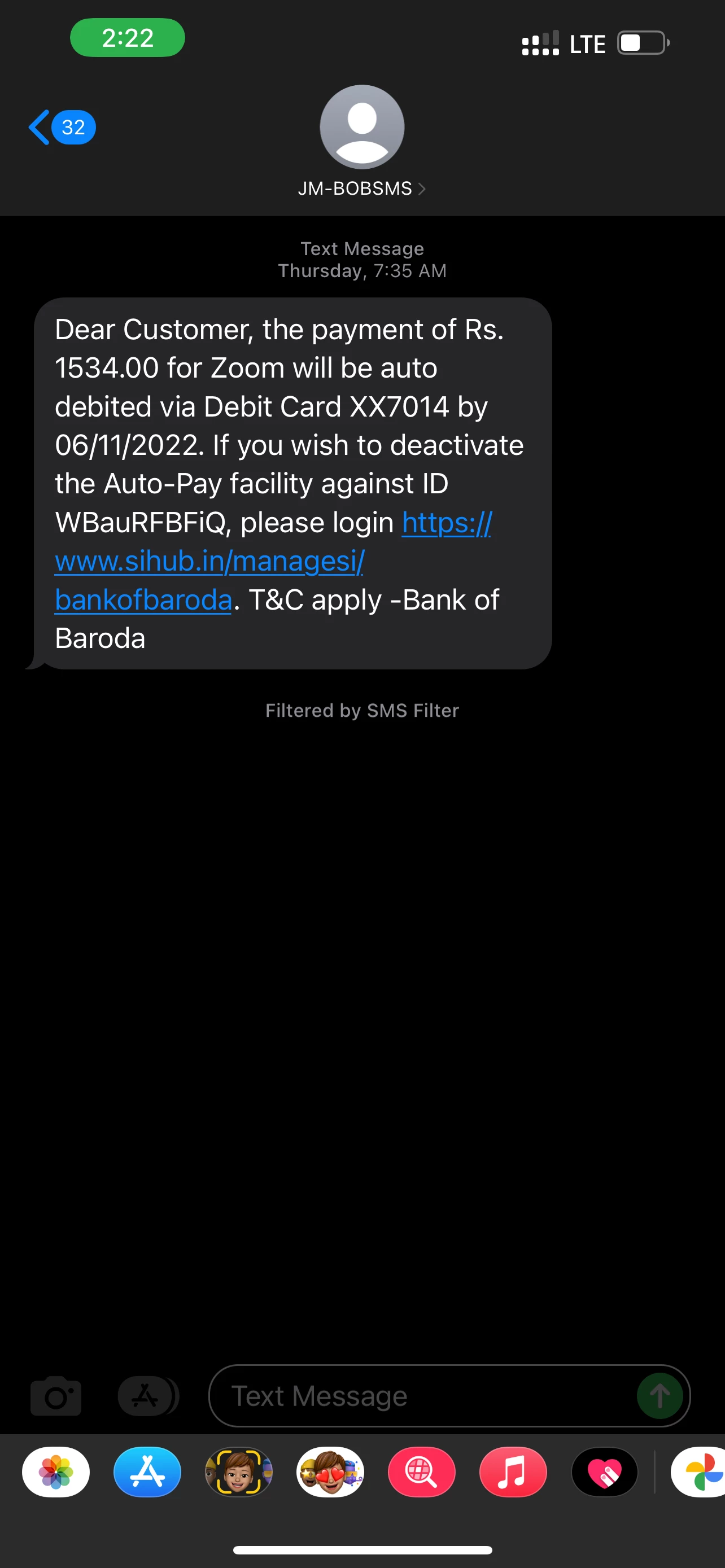Open the Memoji app
Image resolution: width=725 pixels, height=1568 pixels.
(x=239, y=1472)
